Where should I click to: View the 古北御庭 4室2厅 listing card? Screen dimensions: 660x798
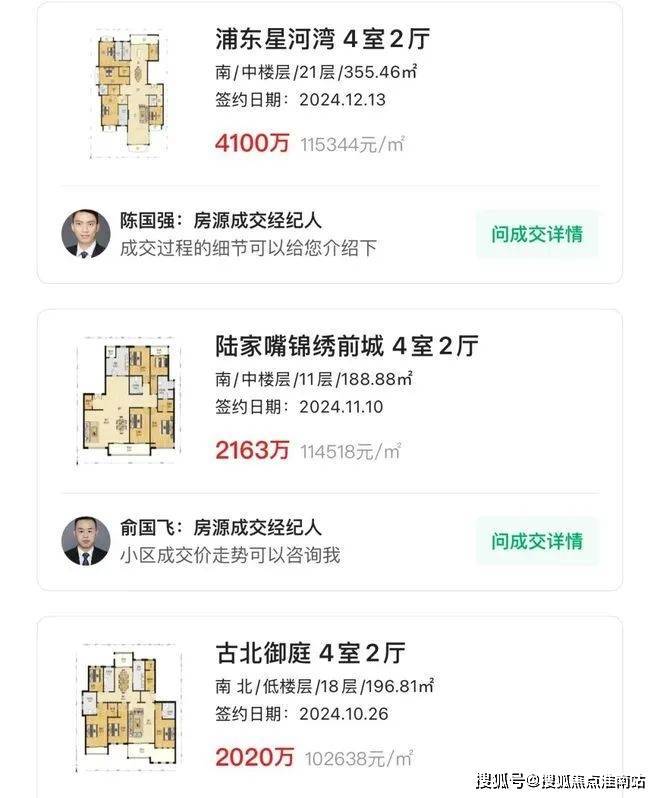click(310, 654)
